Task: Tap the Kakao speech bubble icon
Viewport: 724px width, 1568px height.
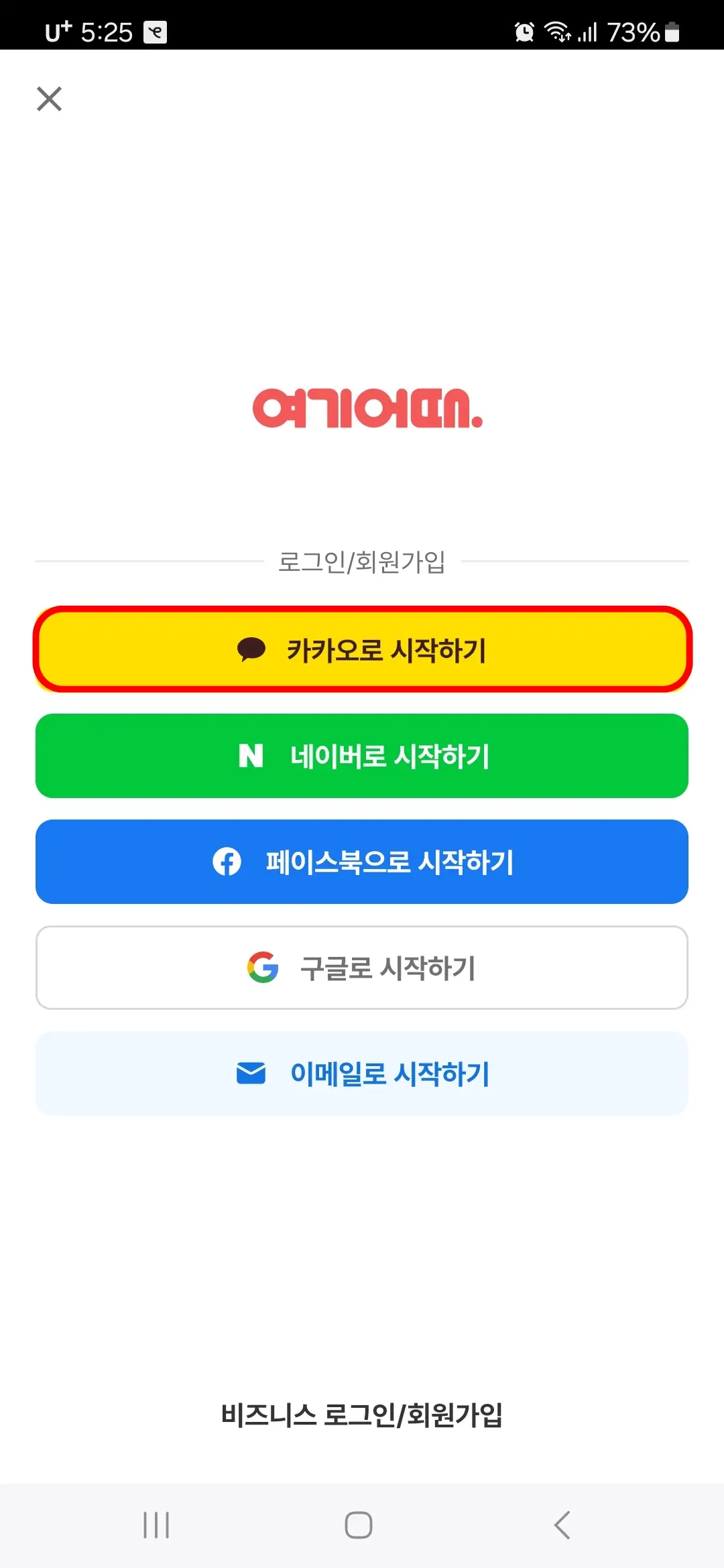Action: [253, 650]
